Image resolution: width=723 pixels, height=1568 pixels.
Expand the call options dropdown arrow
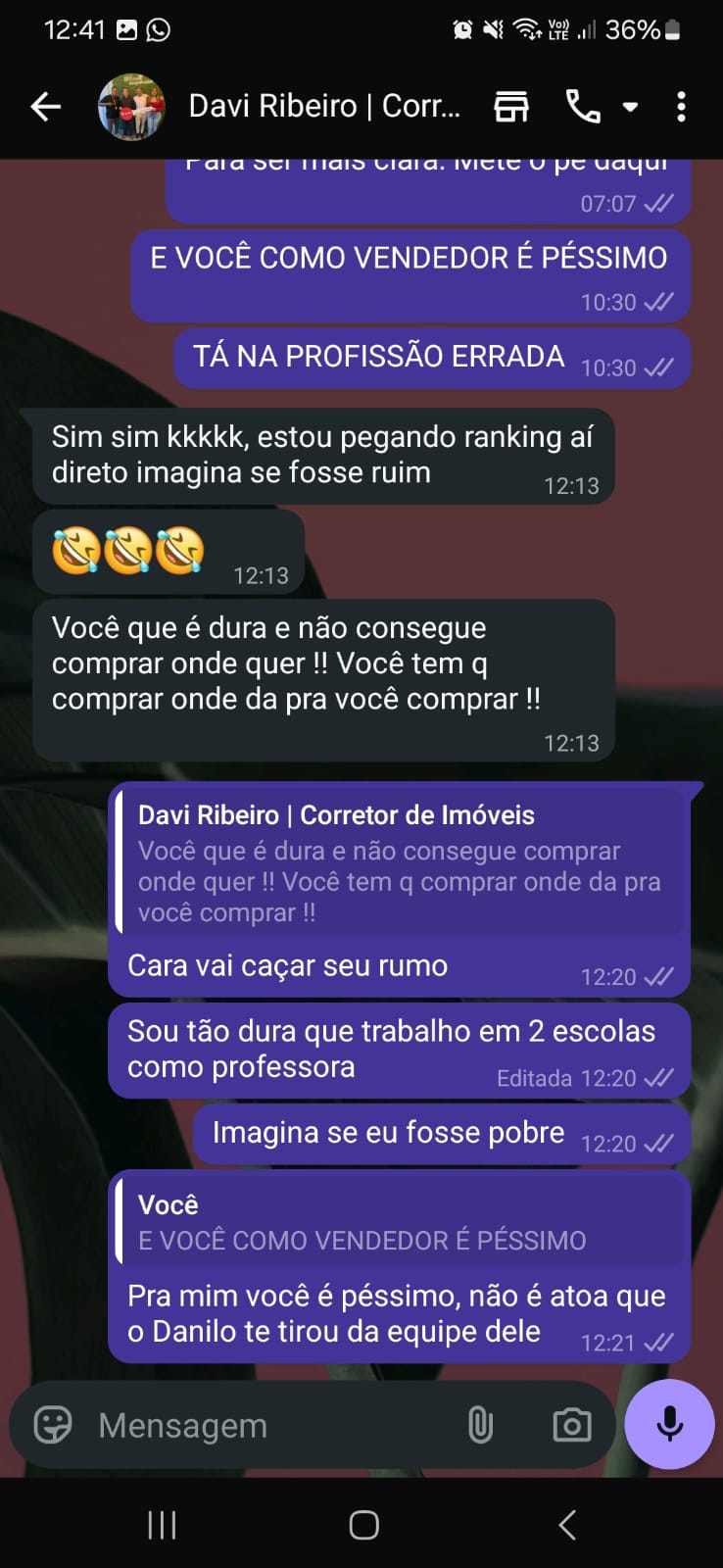point(631,106)
